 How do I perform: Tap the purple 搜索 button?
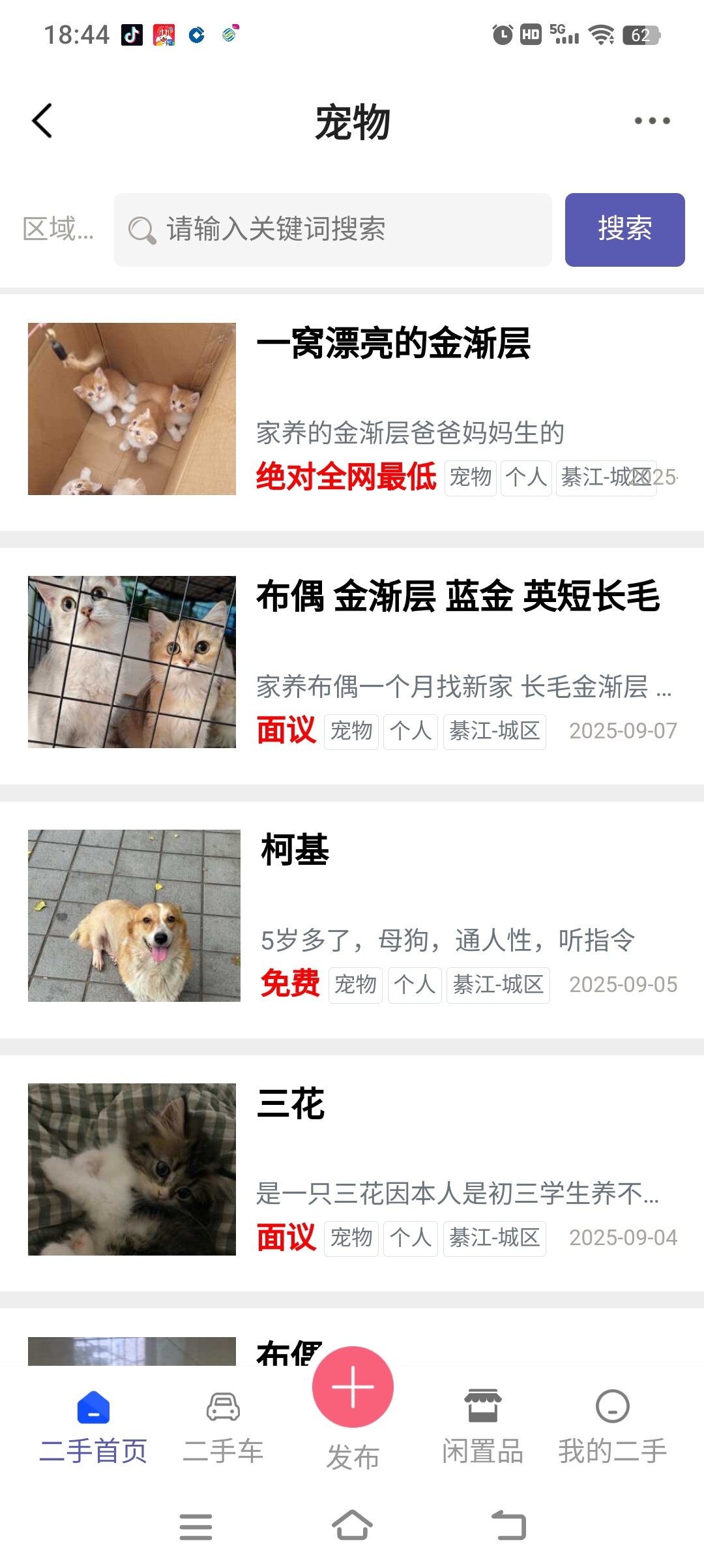(624, 230)
